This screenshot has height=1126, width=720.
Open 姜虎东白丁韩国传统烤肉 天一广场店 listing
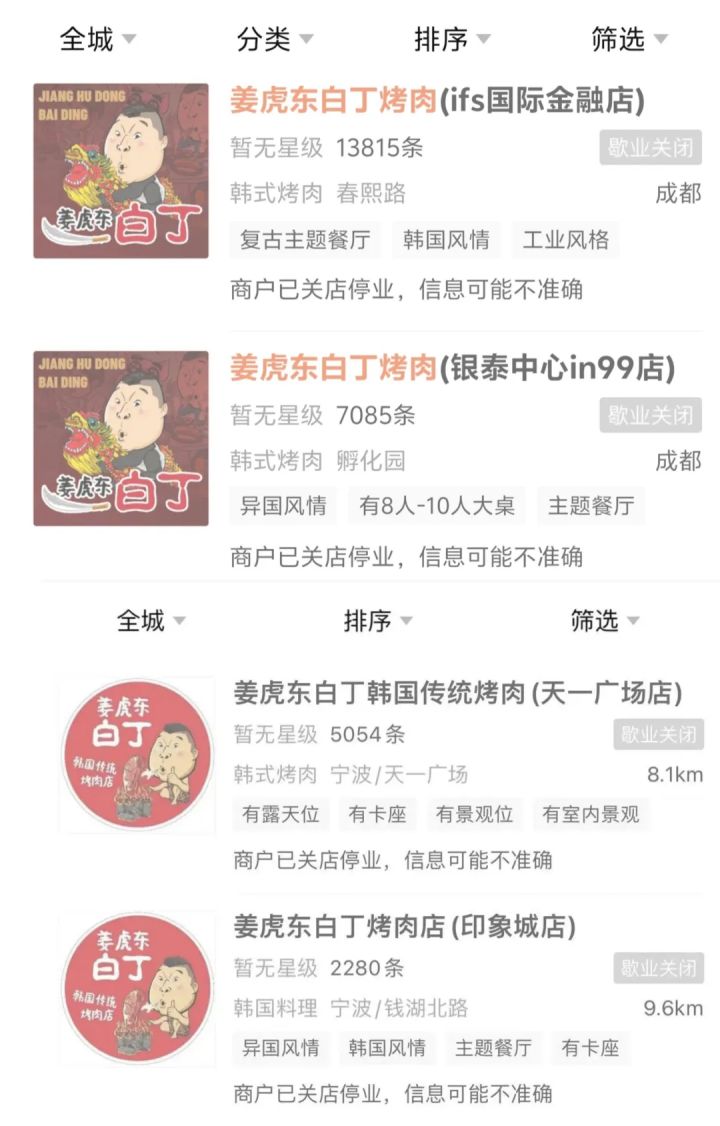(457, 693)
